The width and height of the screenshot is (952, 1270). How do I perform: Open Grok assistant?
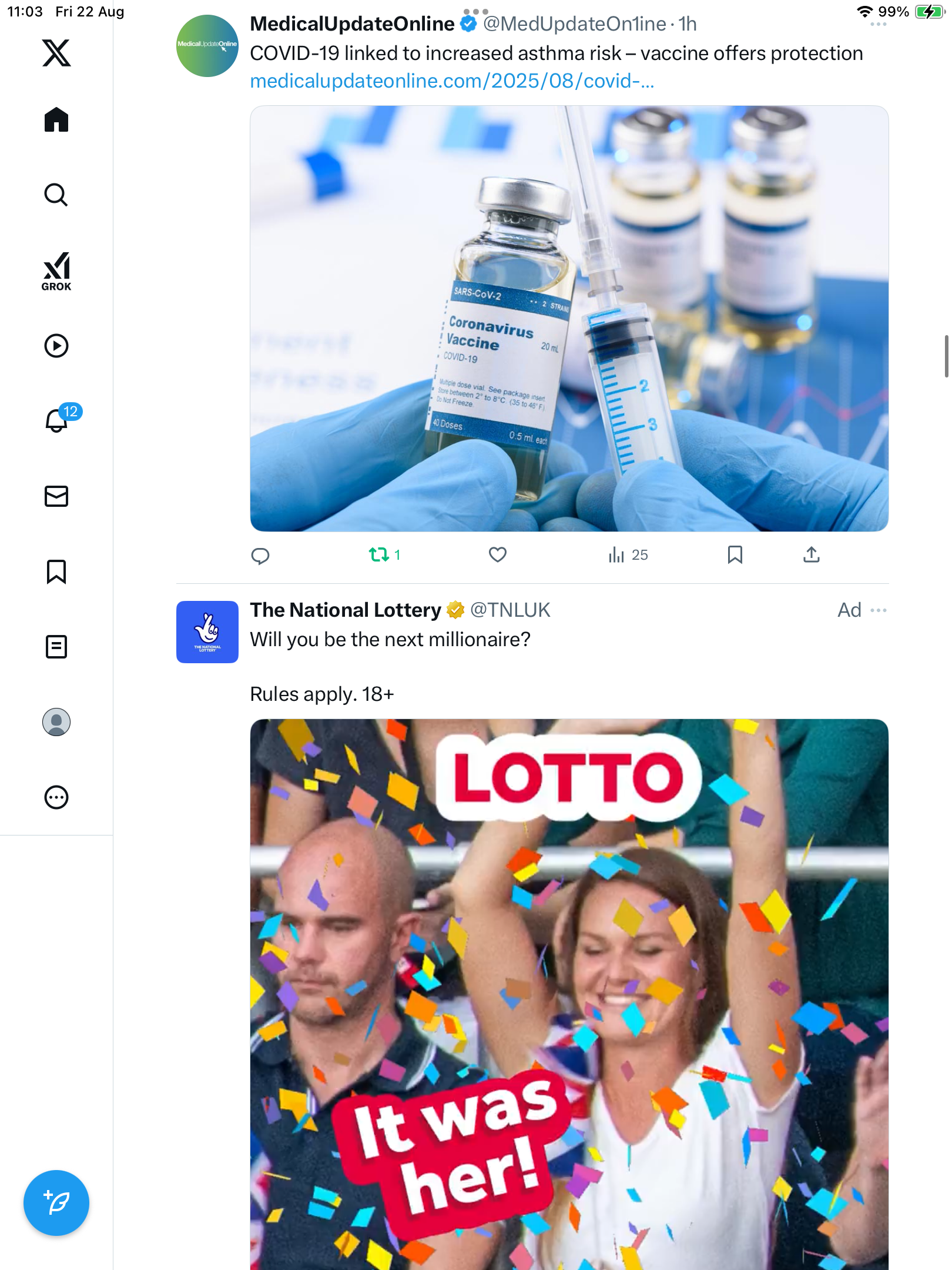pyautogui.click(x=56, y=271)
